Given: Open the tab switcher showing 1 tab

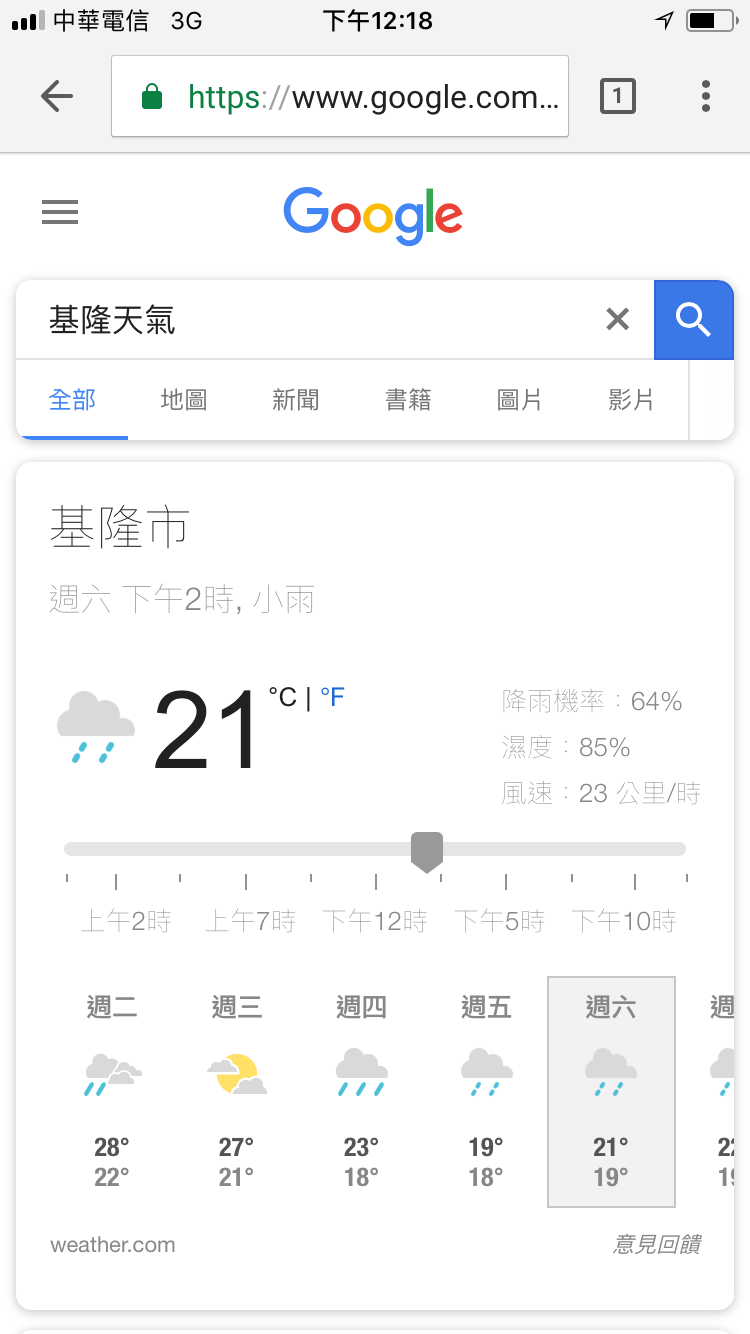Looking at the screenshot, I should [x=617, y=96].
